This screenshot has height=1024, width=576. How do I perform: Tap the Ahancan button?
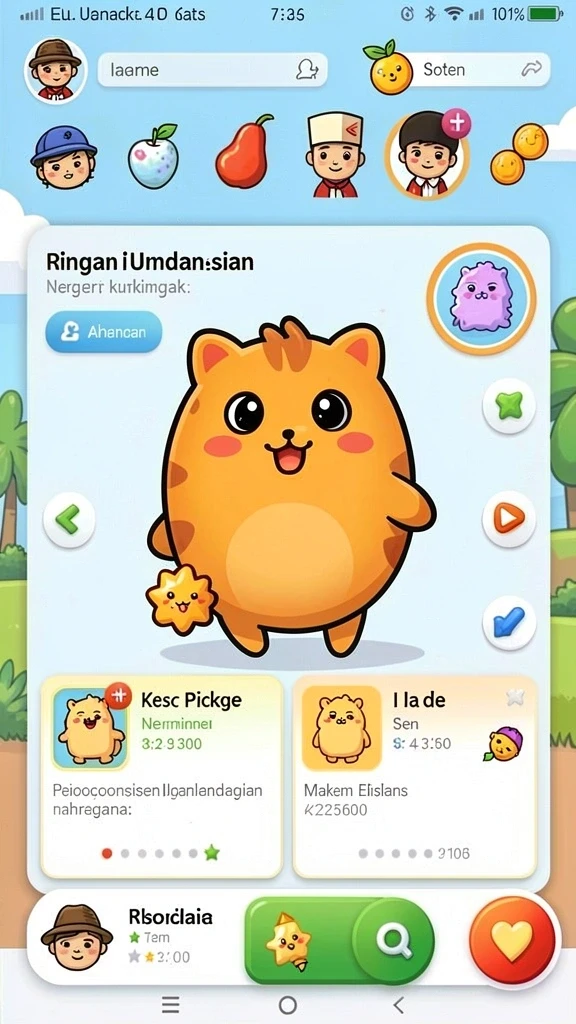click(x=104, y=332)
